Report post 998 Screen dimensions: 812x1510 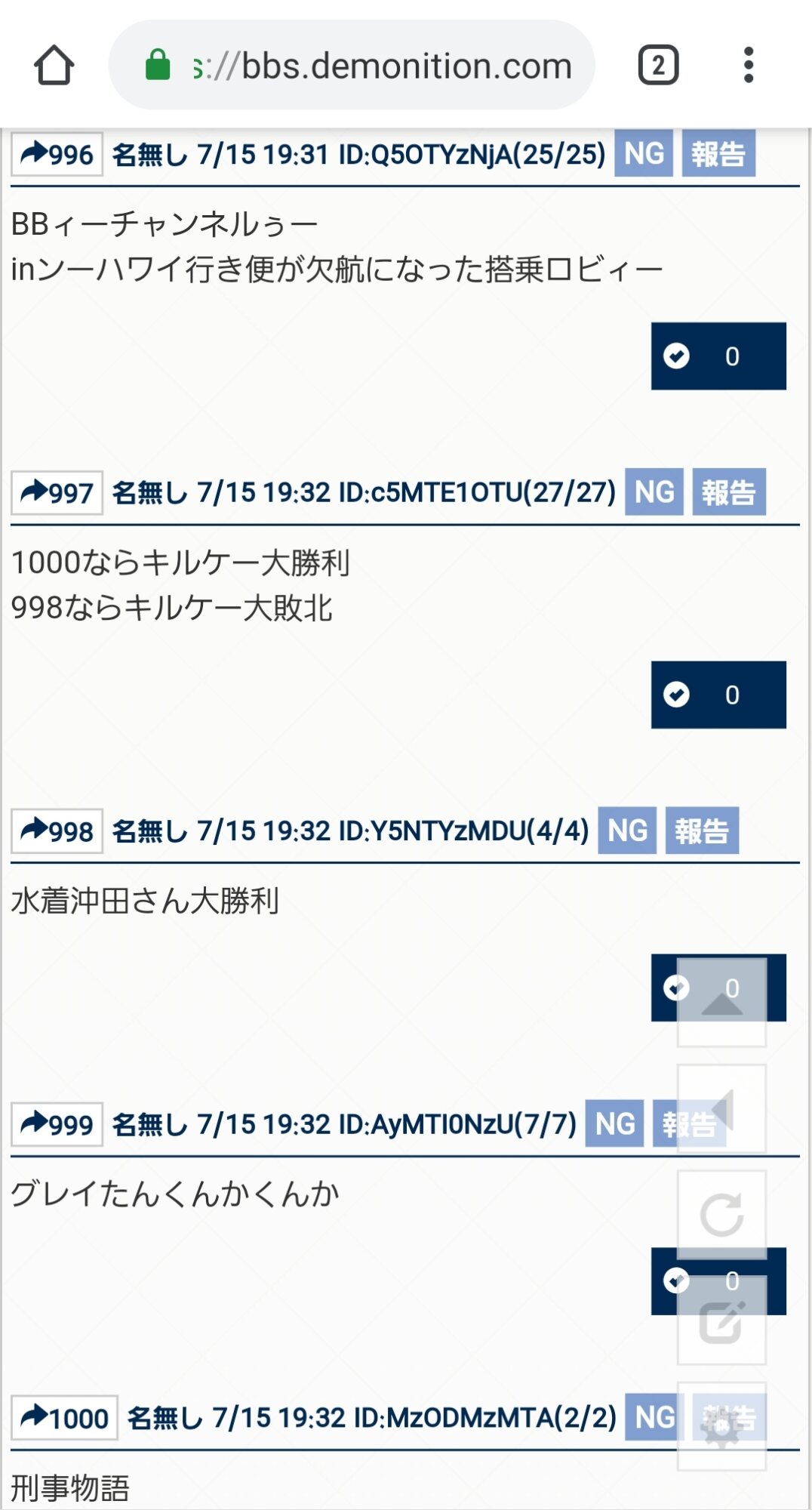point(701,831)
